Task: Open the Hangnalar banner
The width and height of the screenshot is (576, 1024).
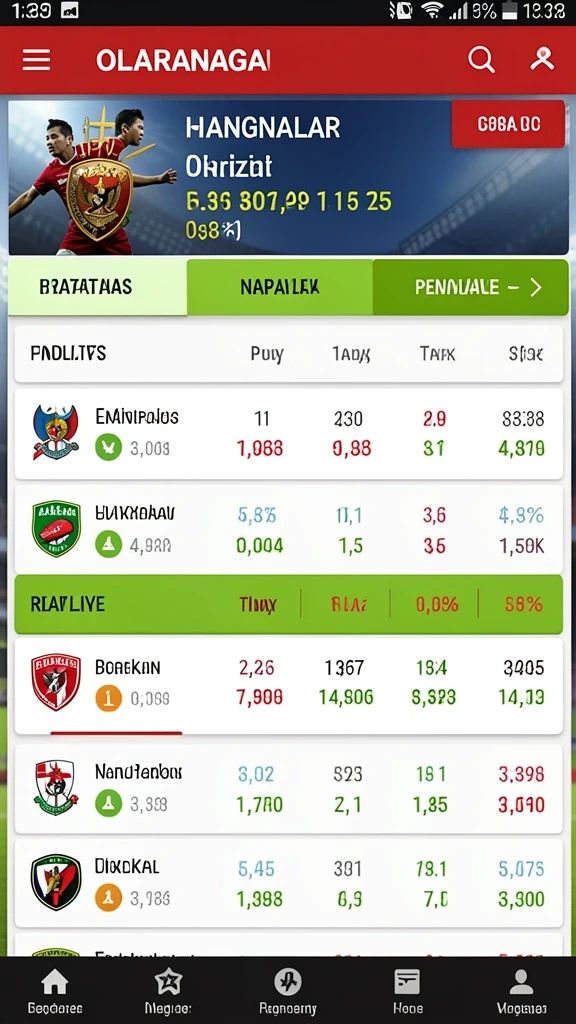Action: [288, 177]
